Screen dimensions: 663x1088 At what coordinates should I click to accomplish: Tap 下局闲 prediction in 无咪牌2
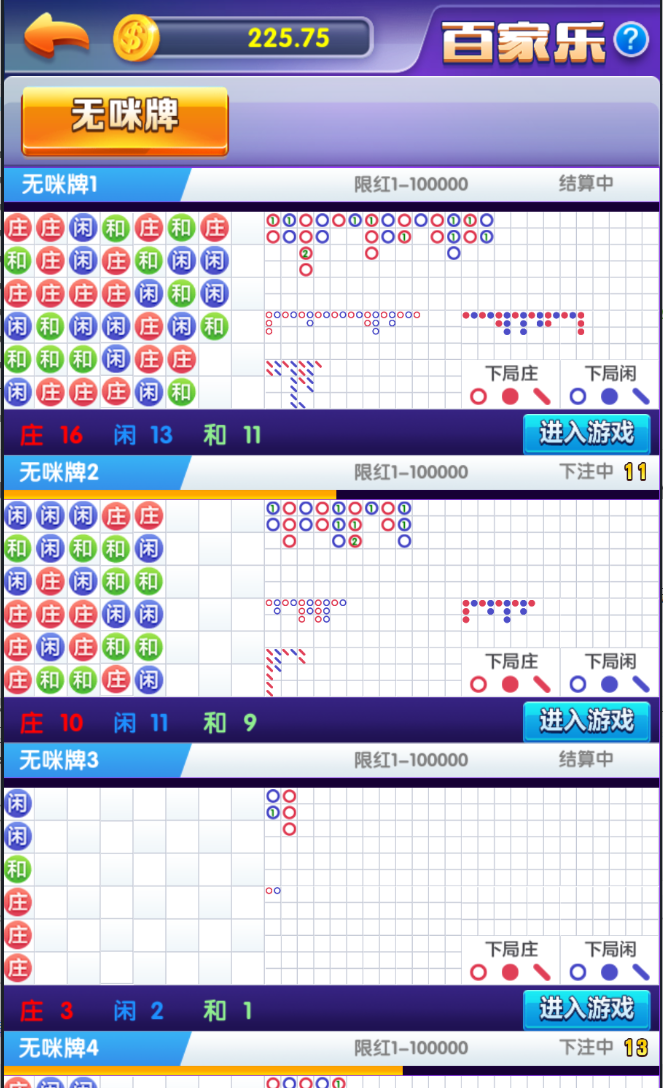(x=610, y=673)
